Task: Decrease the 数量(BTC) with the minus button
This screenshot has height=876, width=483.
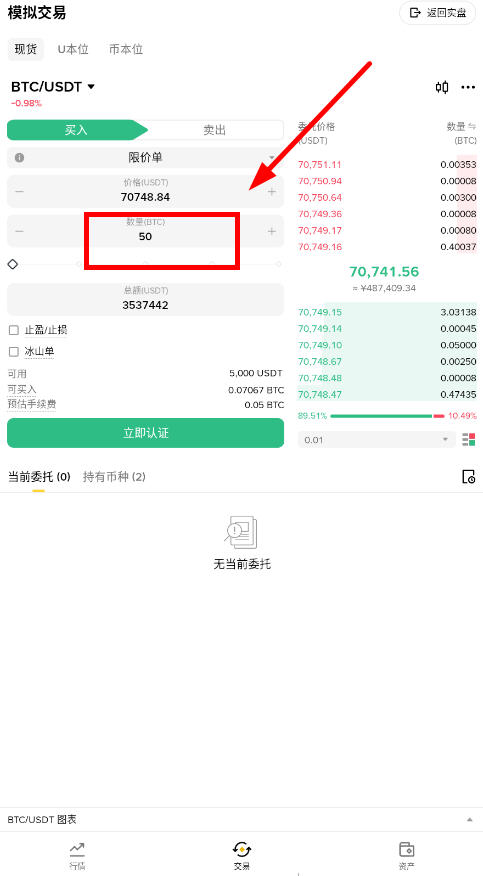Action: 20,231
